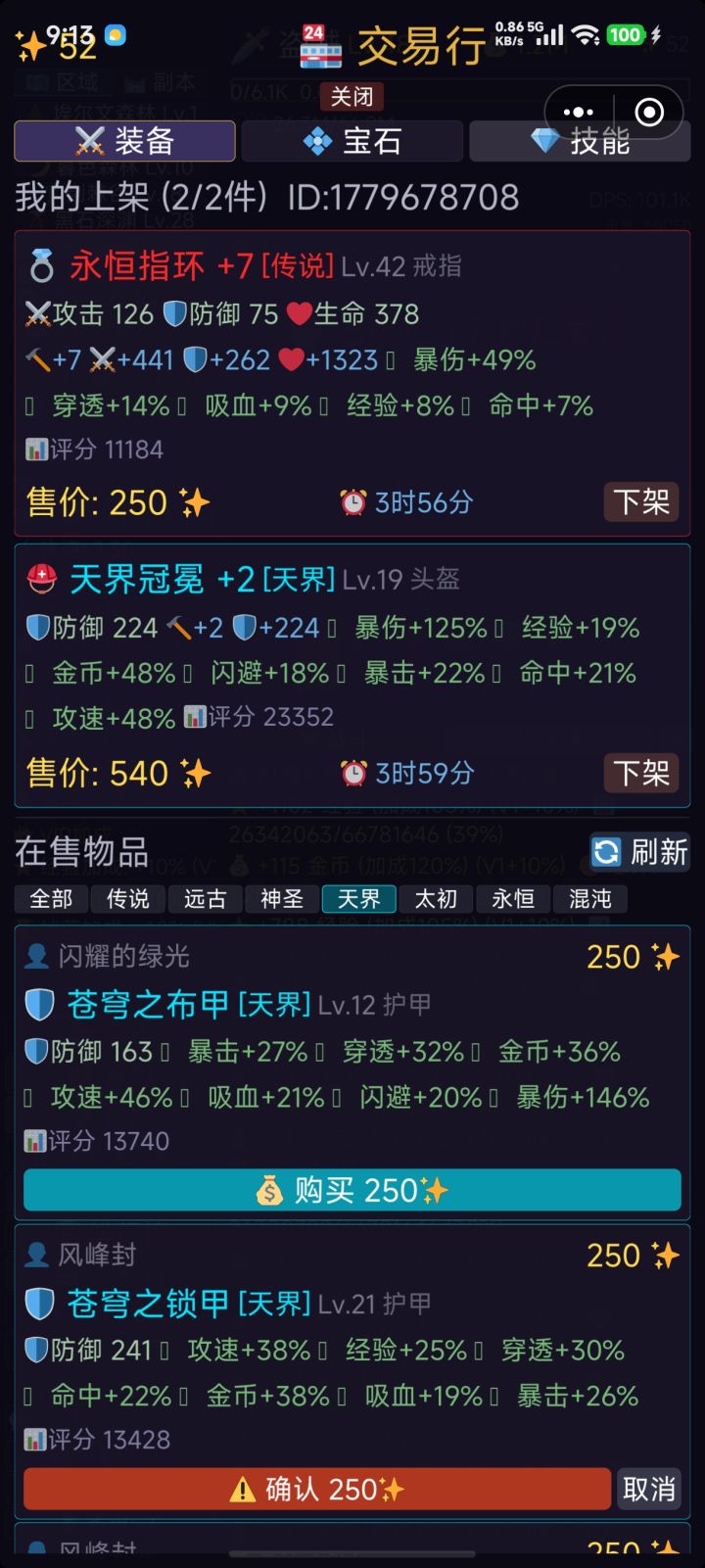Image resolution: width=705 pixels, height=1568 pixels.
Task: Open the 技能 tab
Action: [x=579, y=140]
